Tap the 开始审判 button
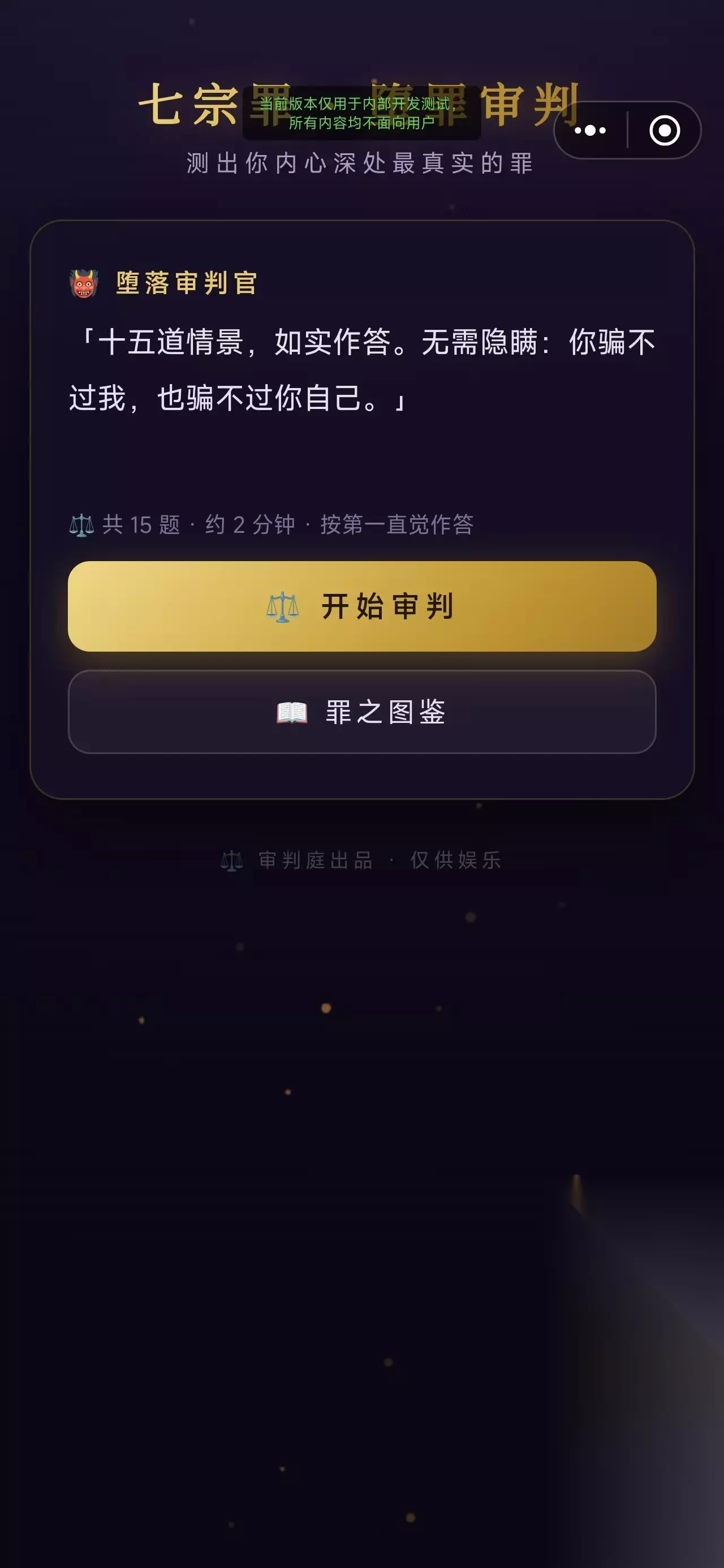Image resolution: width=724 pixels, height=1568 pixels. pos(361,606)
